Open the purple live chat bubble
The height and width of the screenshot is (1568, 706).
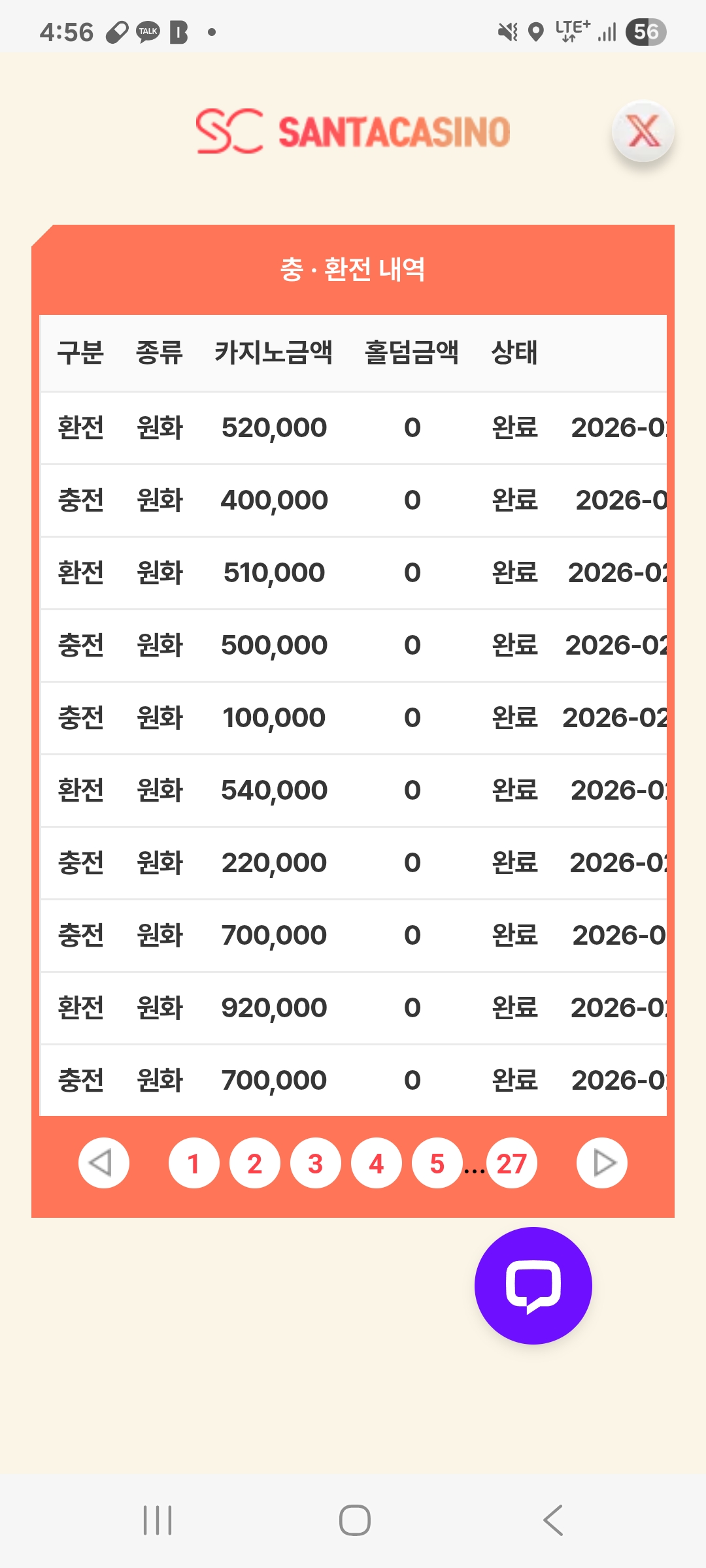533,1285
